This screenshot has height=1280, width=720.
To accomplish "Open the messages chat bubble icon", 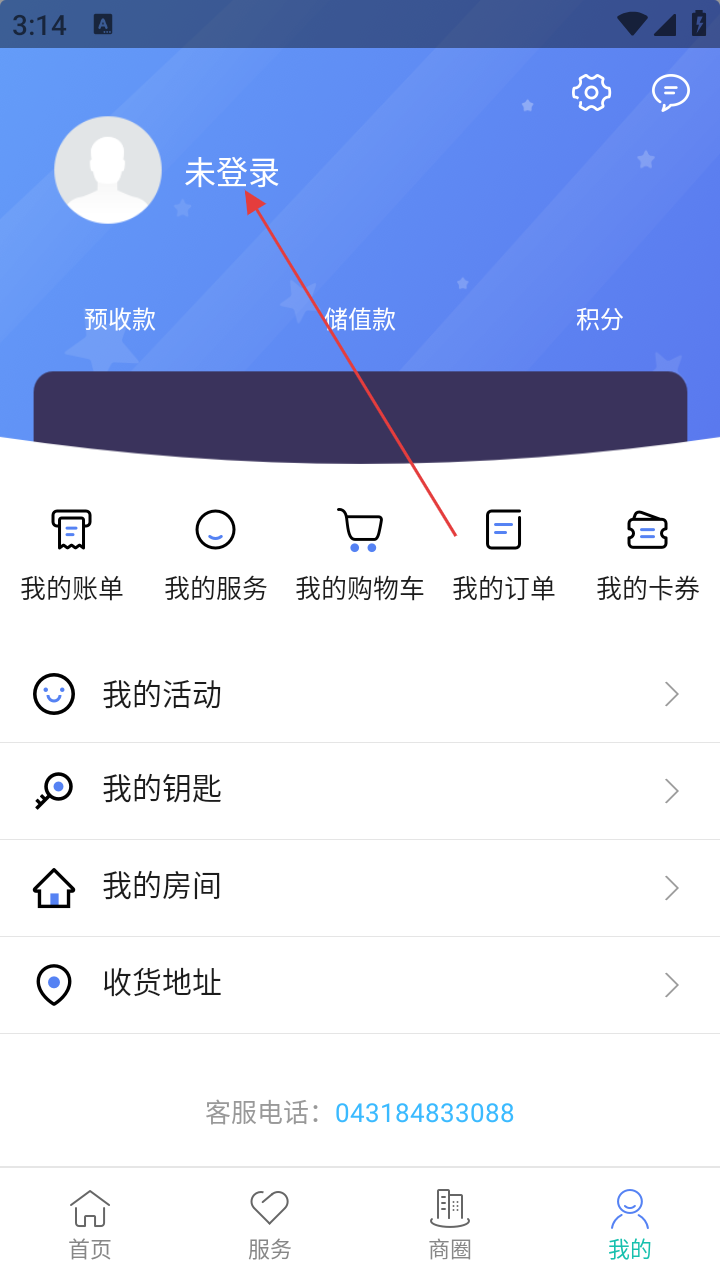I will 670,92.
